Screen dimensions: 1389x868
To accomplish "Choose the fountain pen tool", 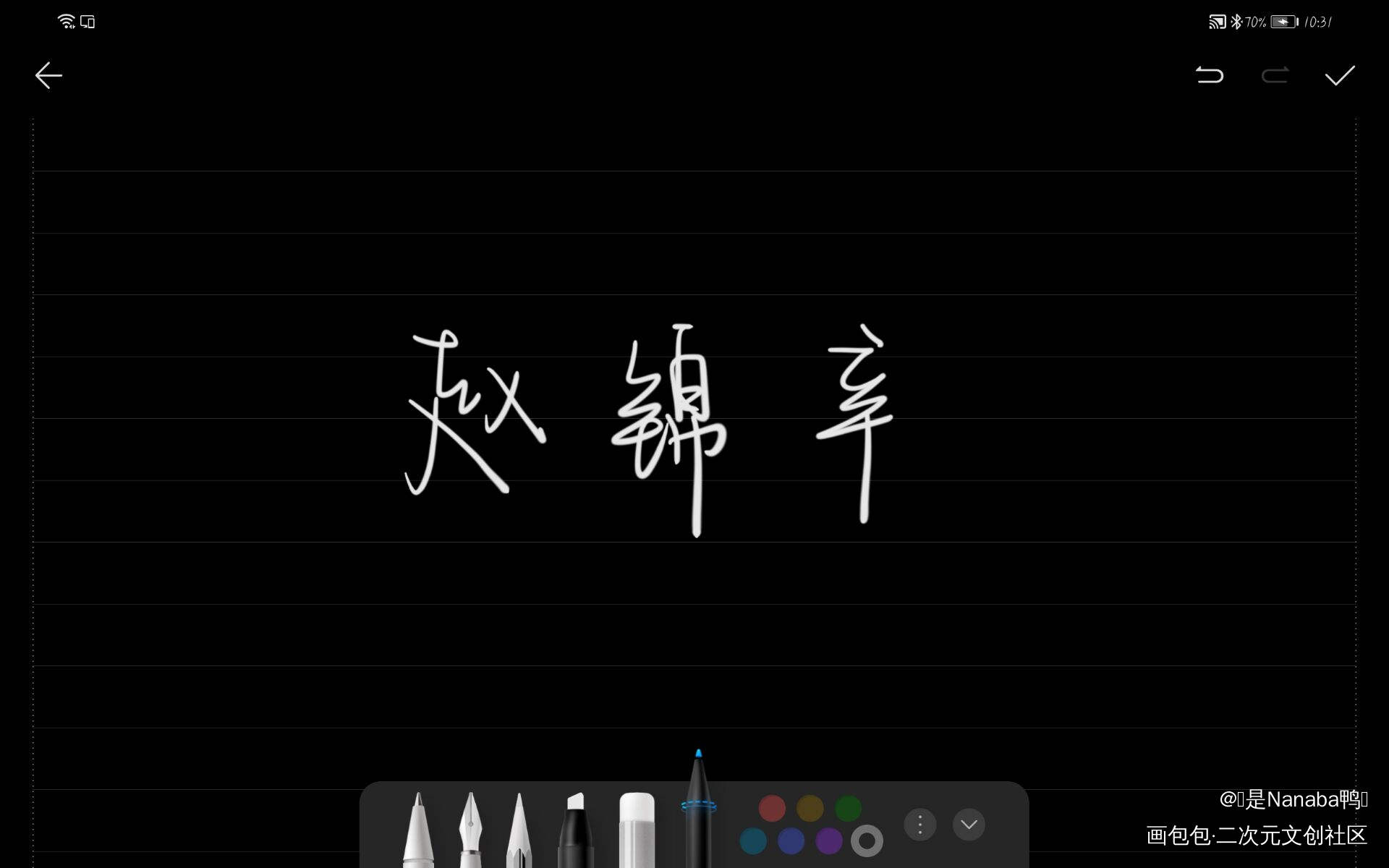I will pyautogui.click(x=470, y=832).
